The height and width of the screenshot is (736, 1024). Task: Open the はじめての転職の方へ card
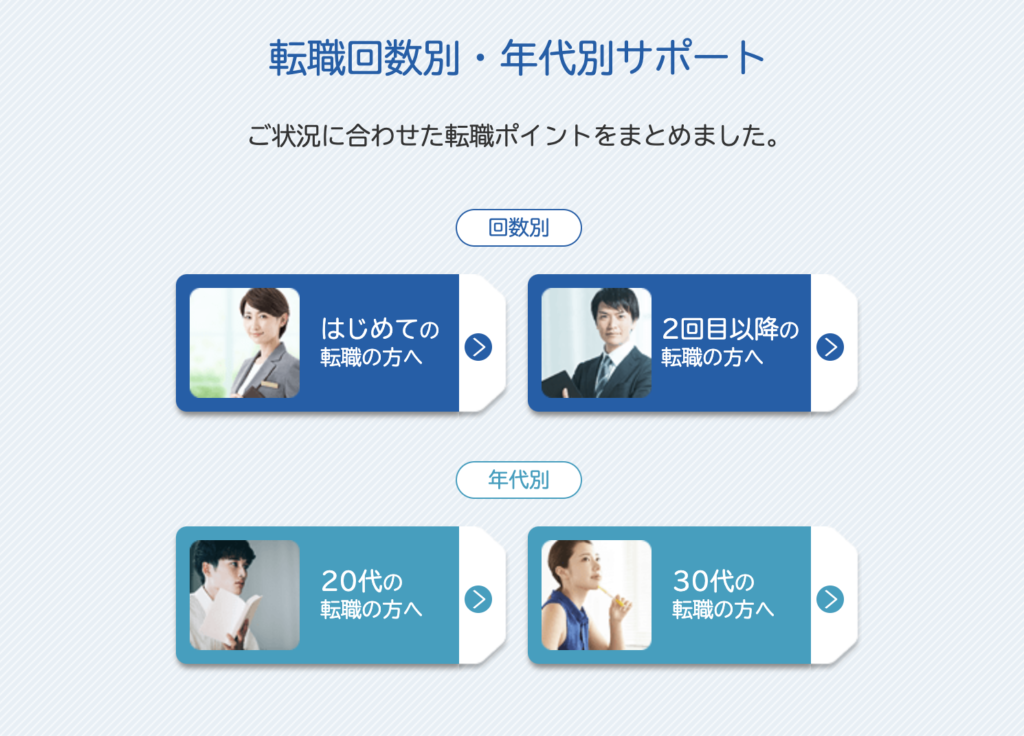pyautogui.click(x=340, y=343)
